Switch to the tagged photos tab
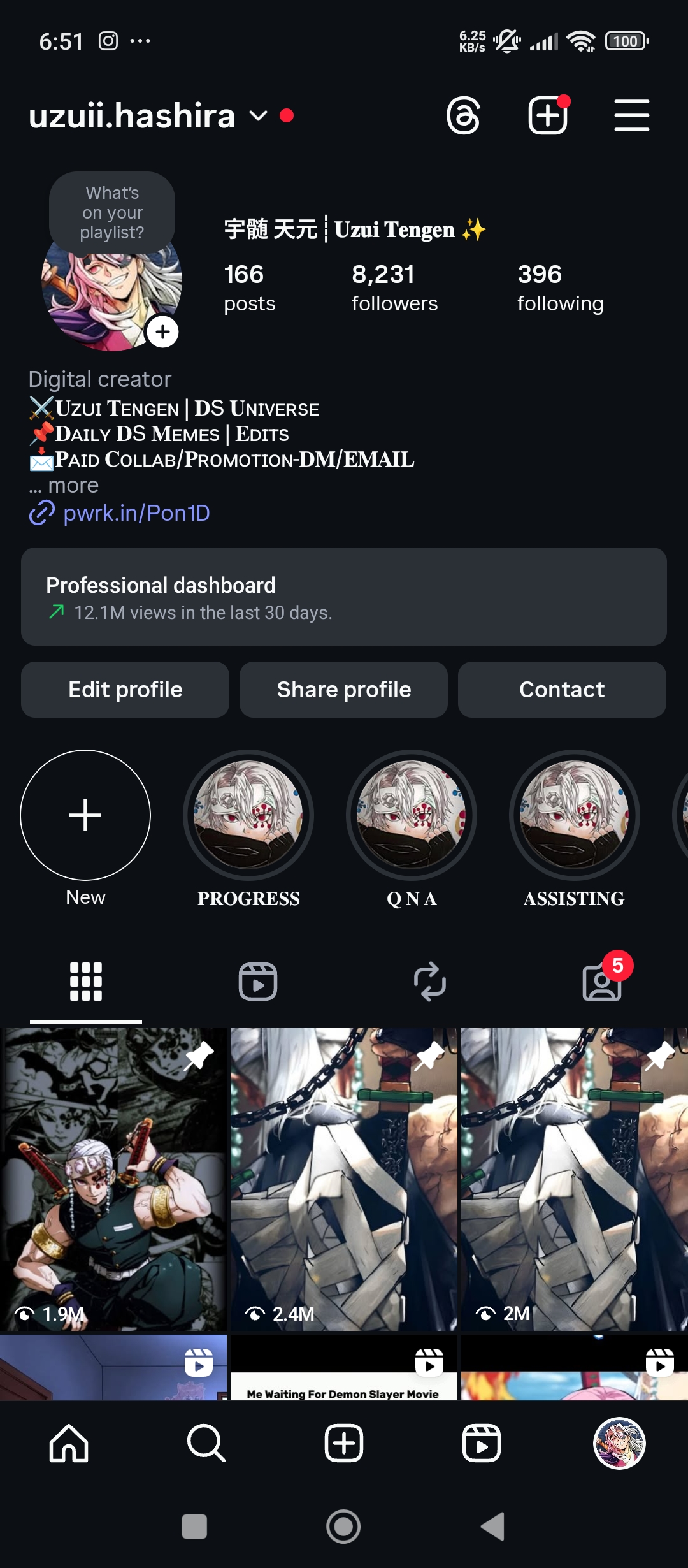688x1568 pixels. click(601, 983)
